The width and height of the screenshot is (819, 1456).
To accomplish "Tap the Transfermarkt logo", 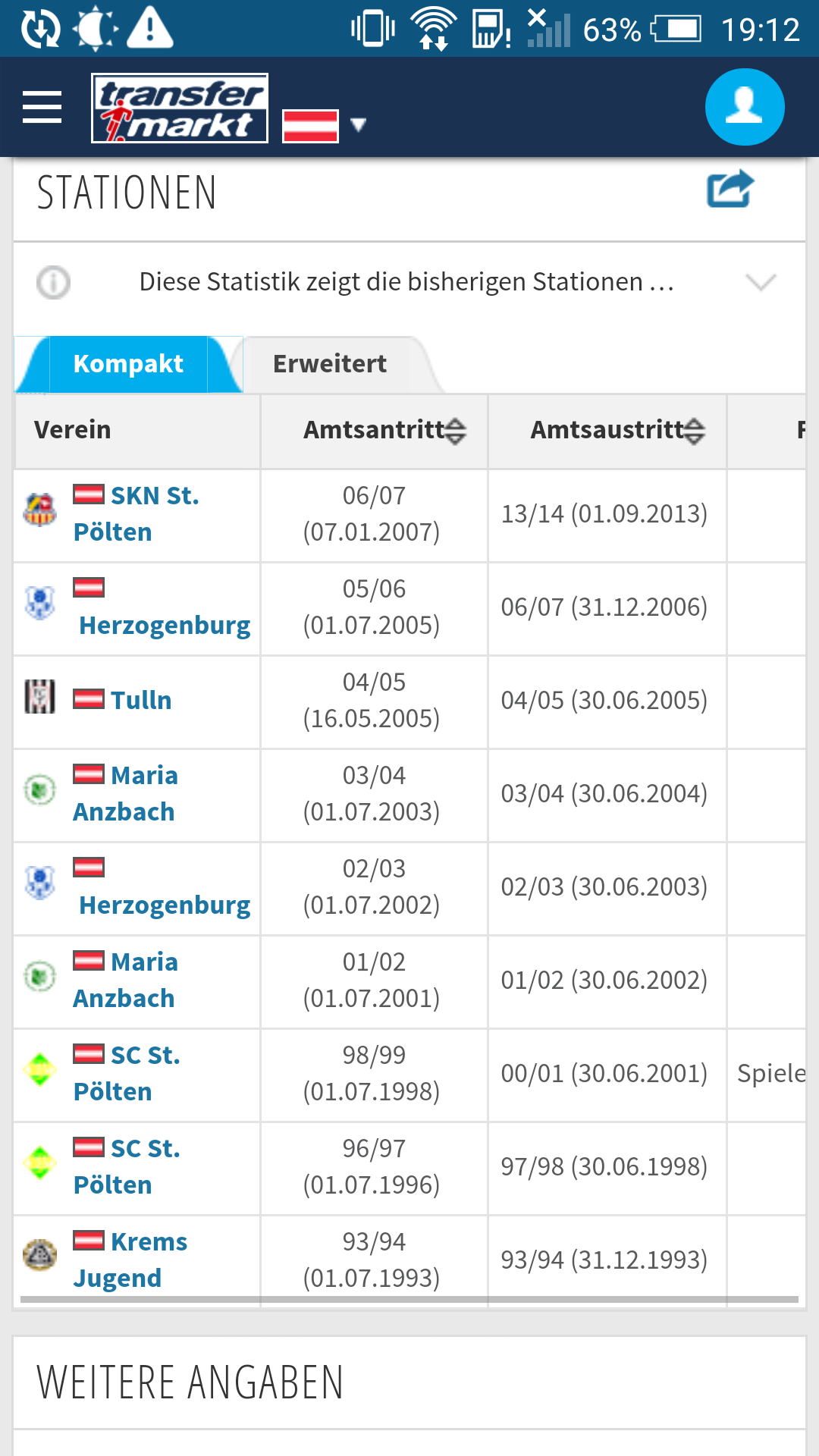I will tap(180, 108).
